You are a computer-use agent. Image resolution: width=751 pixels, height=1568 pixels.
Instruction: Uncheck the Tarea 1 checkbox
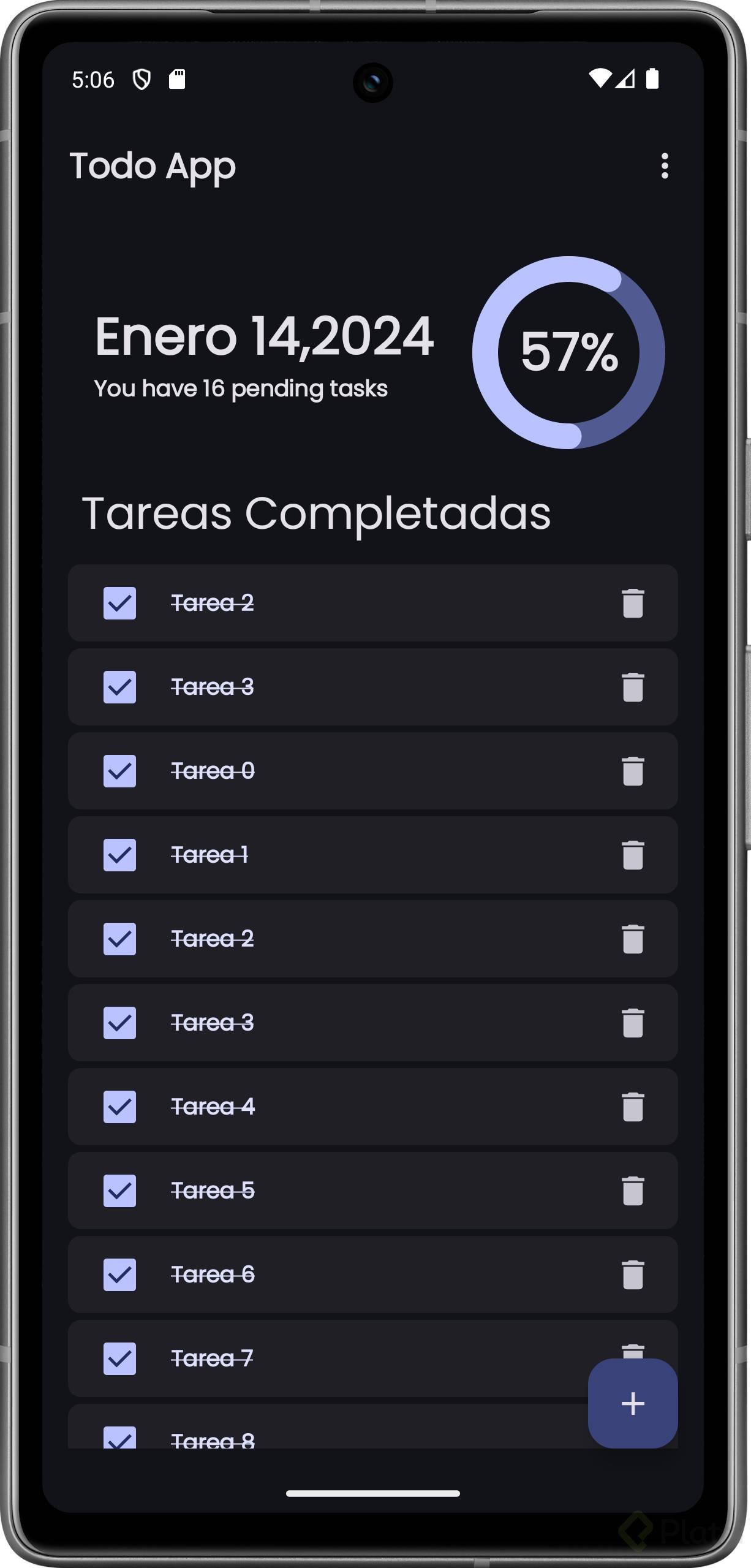coord(119,855)
